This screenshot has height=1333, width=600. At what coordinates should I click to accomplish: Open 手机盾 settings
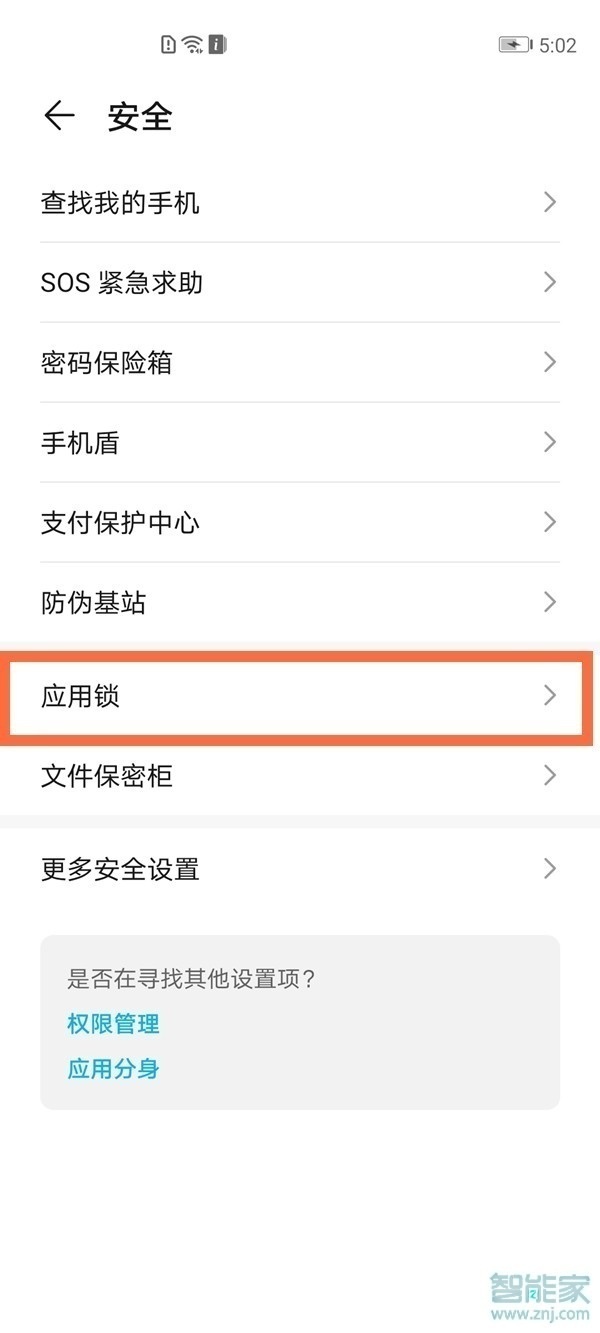[x=298, y=442]
